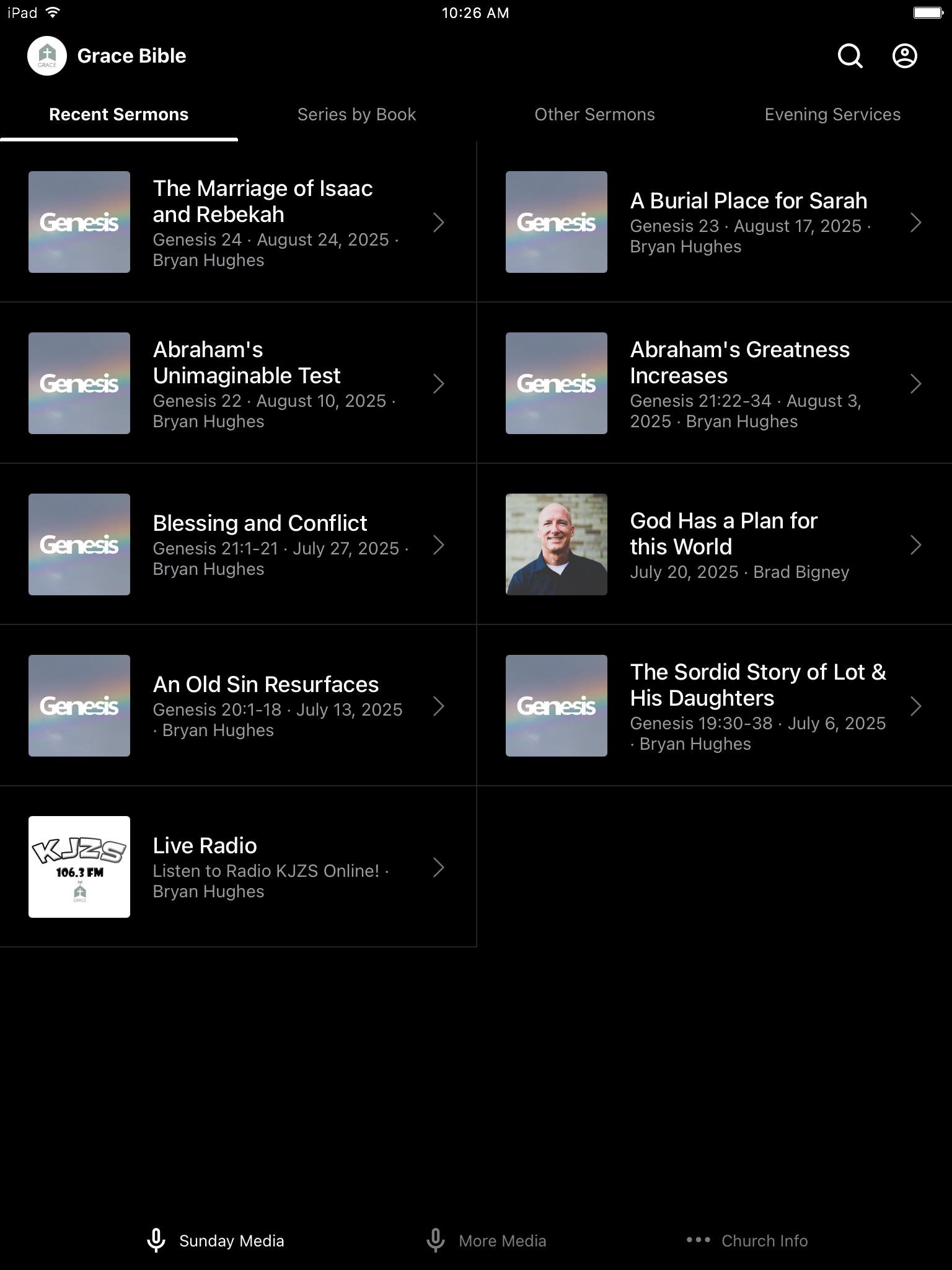Screen dimensions: 952x1270
Task: Select the Sunday Media tab
Action: (216, 1240)
